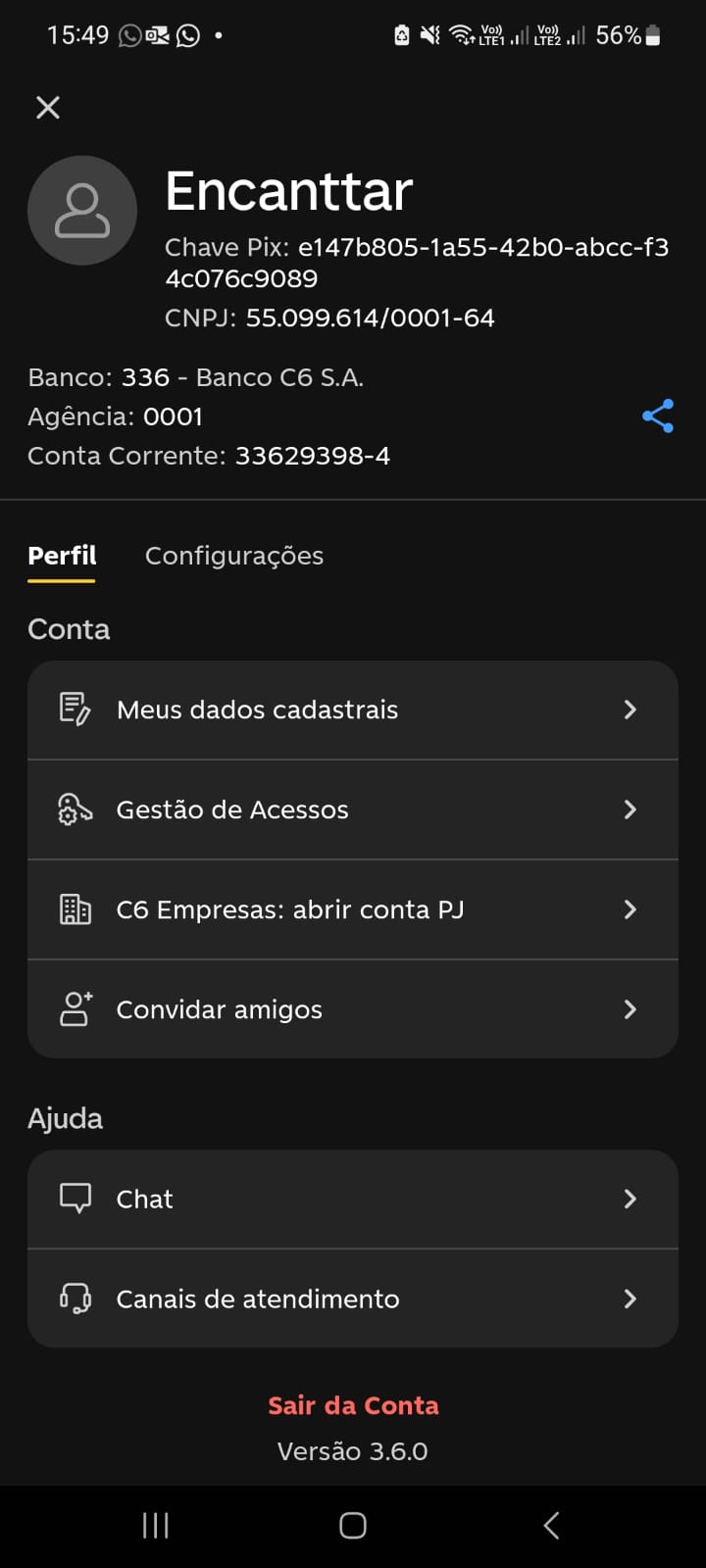The image size is (706, 1568).
Task: Share the account details
Action: [x=658, y=416]
